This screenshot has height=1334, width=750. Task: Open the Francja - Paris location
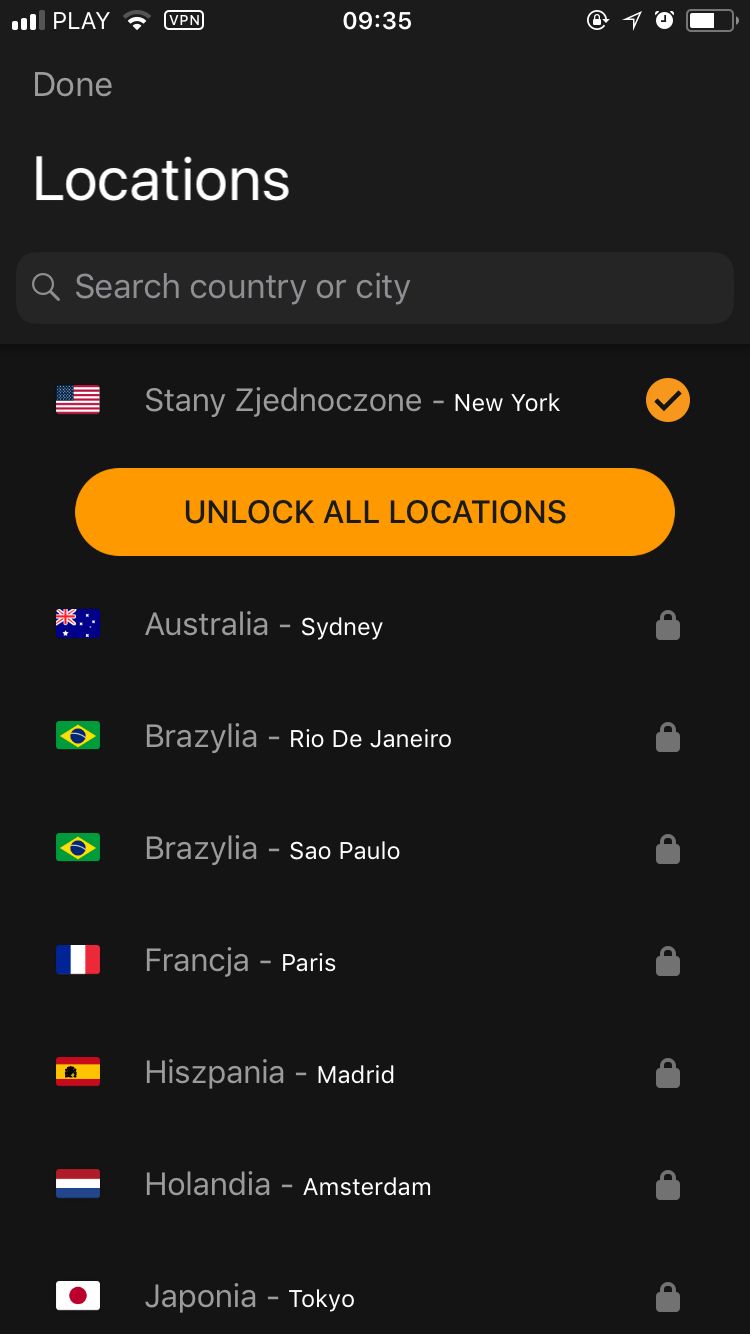click(375, 961)
